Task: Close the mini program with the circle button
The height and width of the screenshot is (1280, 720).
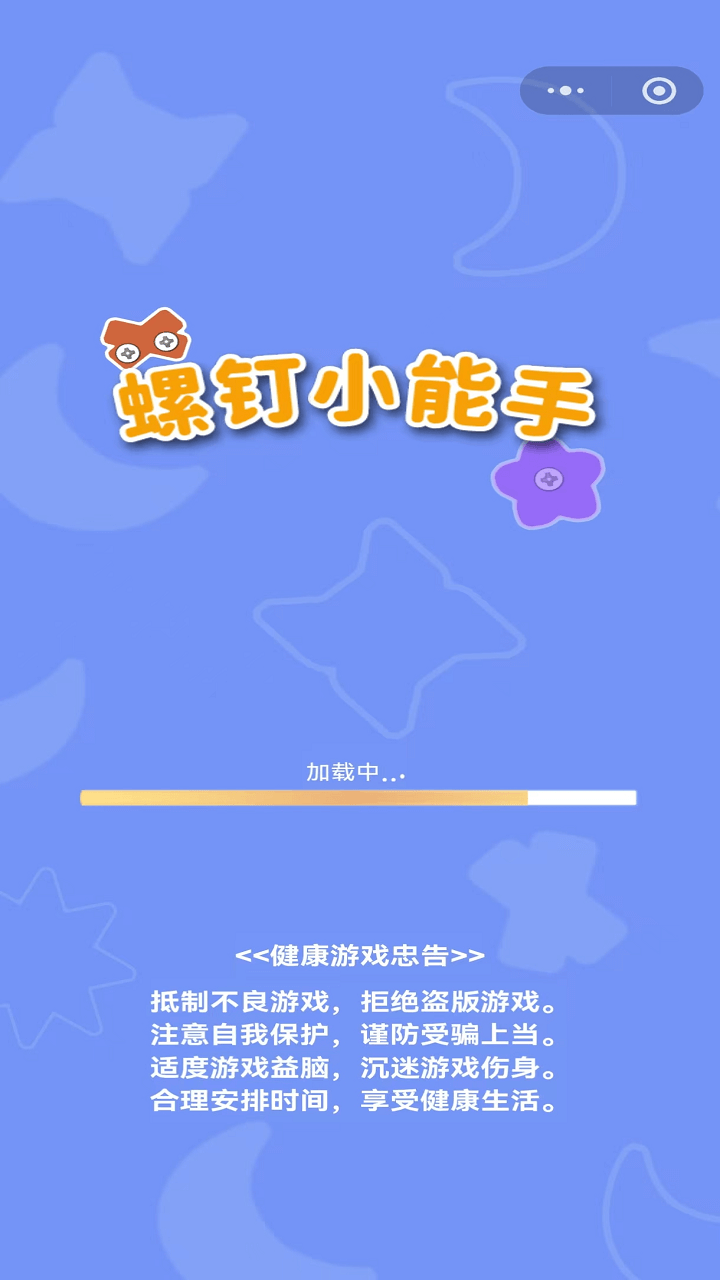Action: [659, 91]
